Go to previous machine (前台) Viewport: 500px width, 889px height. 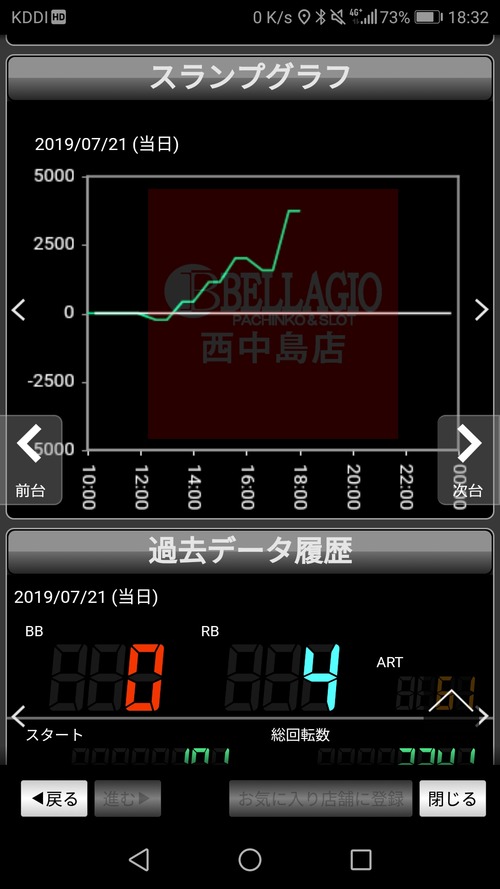[29, 459]
